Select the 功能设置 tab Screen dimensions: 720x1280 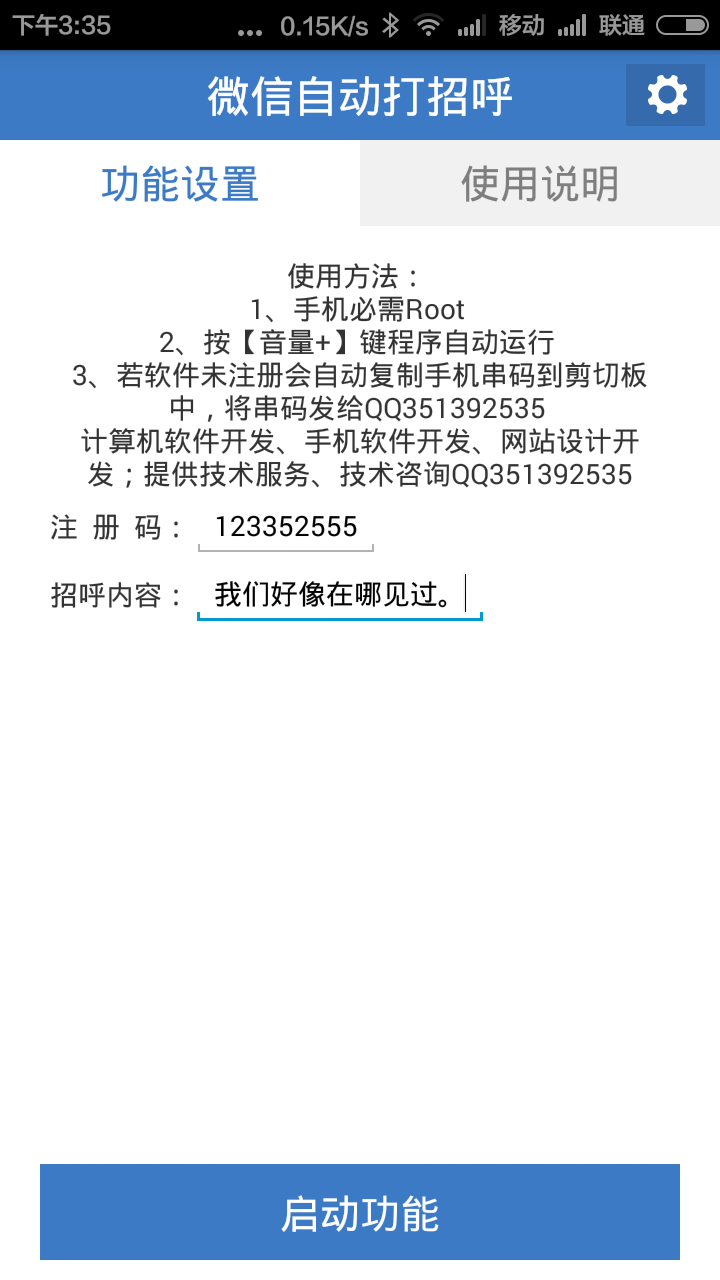pos(180,183)
